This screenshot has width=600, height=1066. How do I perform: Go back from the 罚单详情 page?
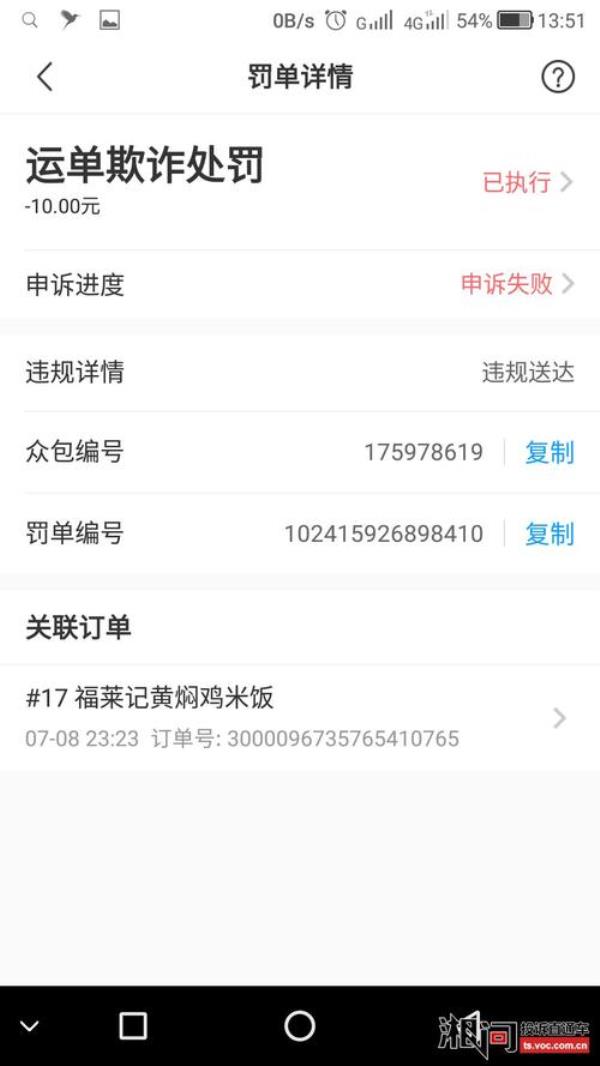[x=44, y=77]
